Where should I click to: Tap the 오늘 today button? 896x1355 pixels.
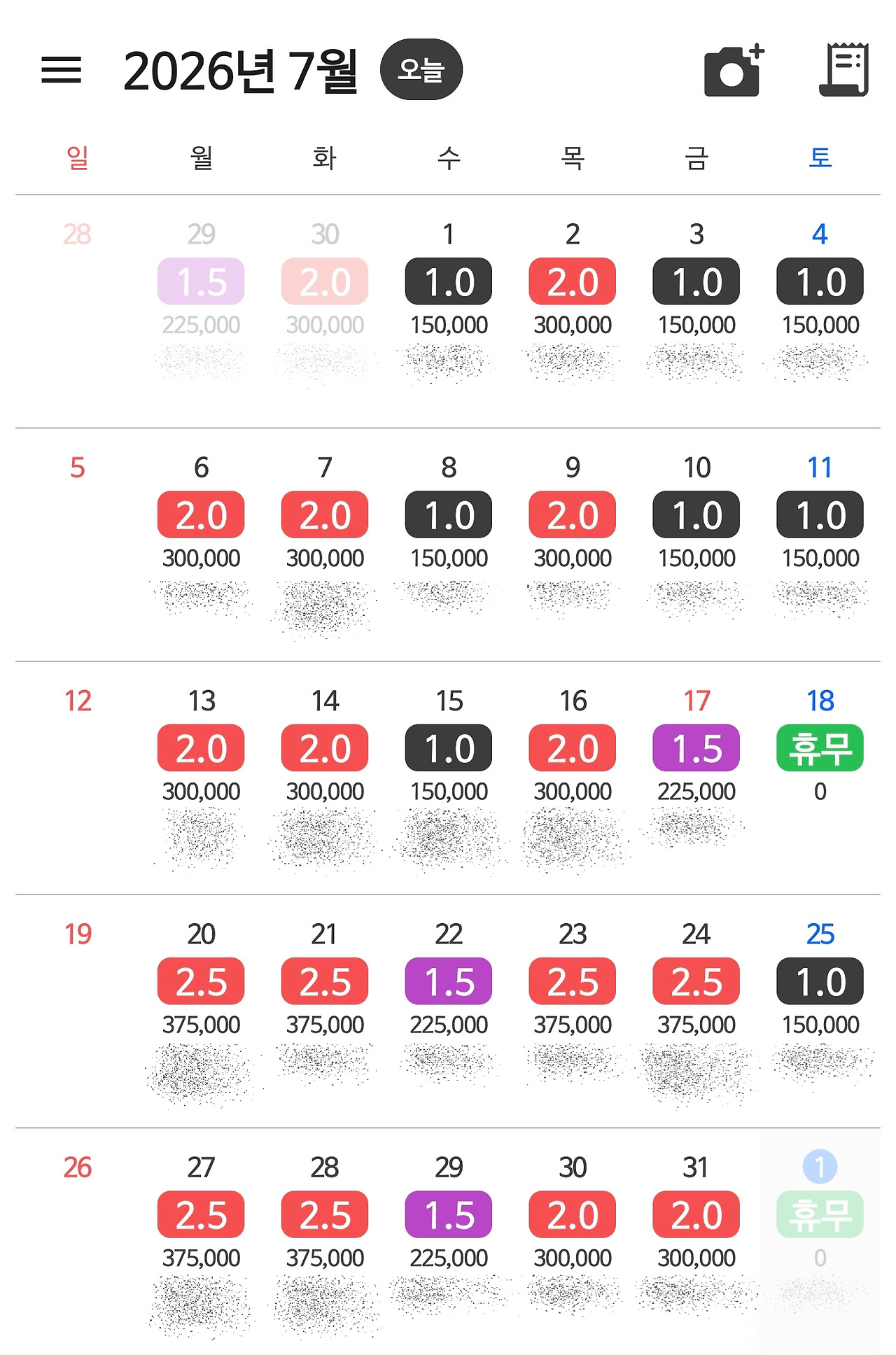[421, 69]
